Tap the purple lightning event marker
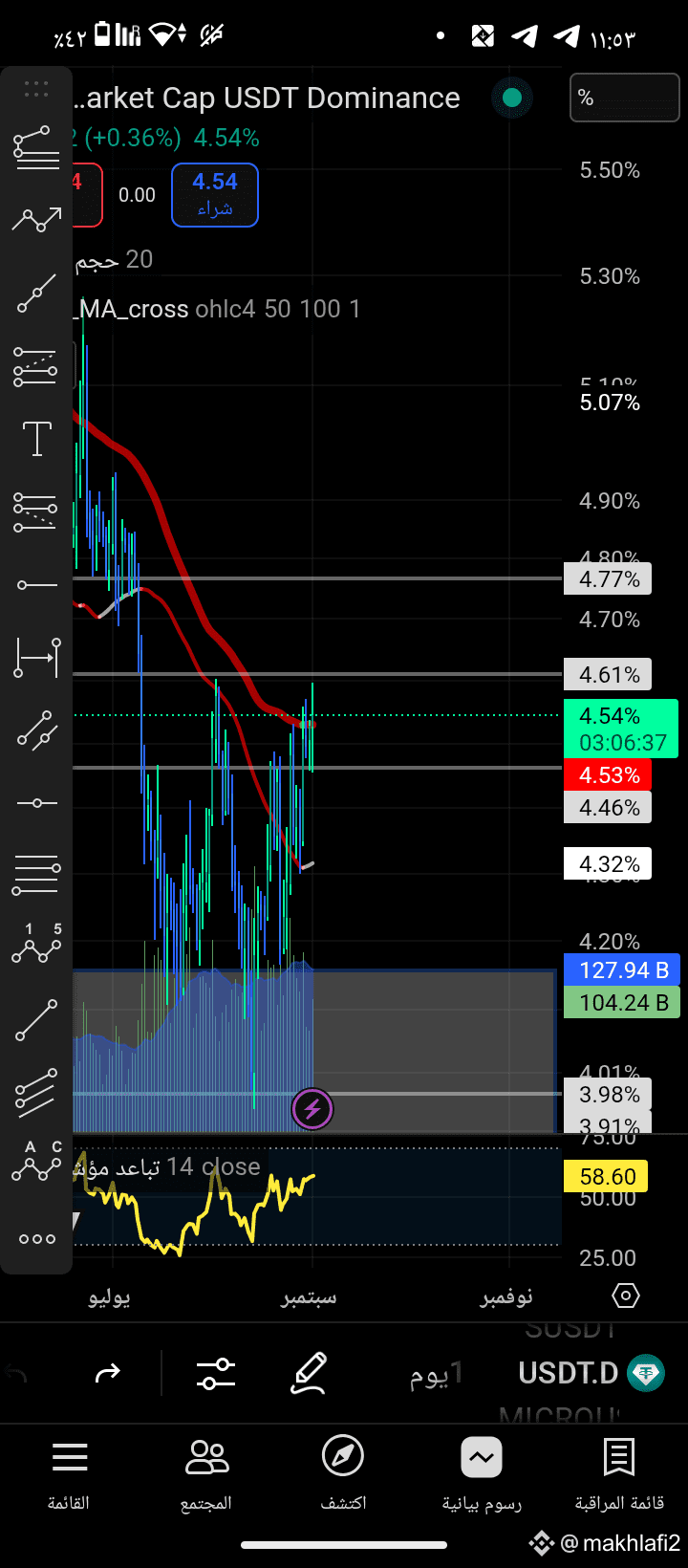 [312, 1109]
